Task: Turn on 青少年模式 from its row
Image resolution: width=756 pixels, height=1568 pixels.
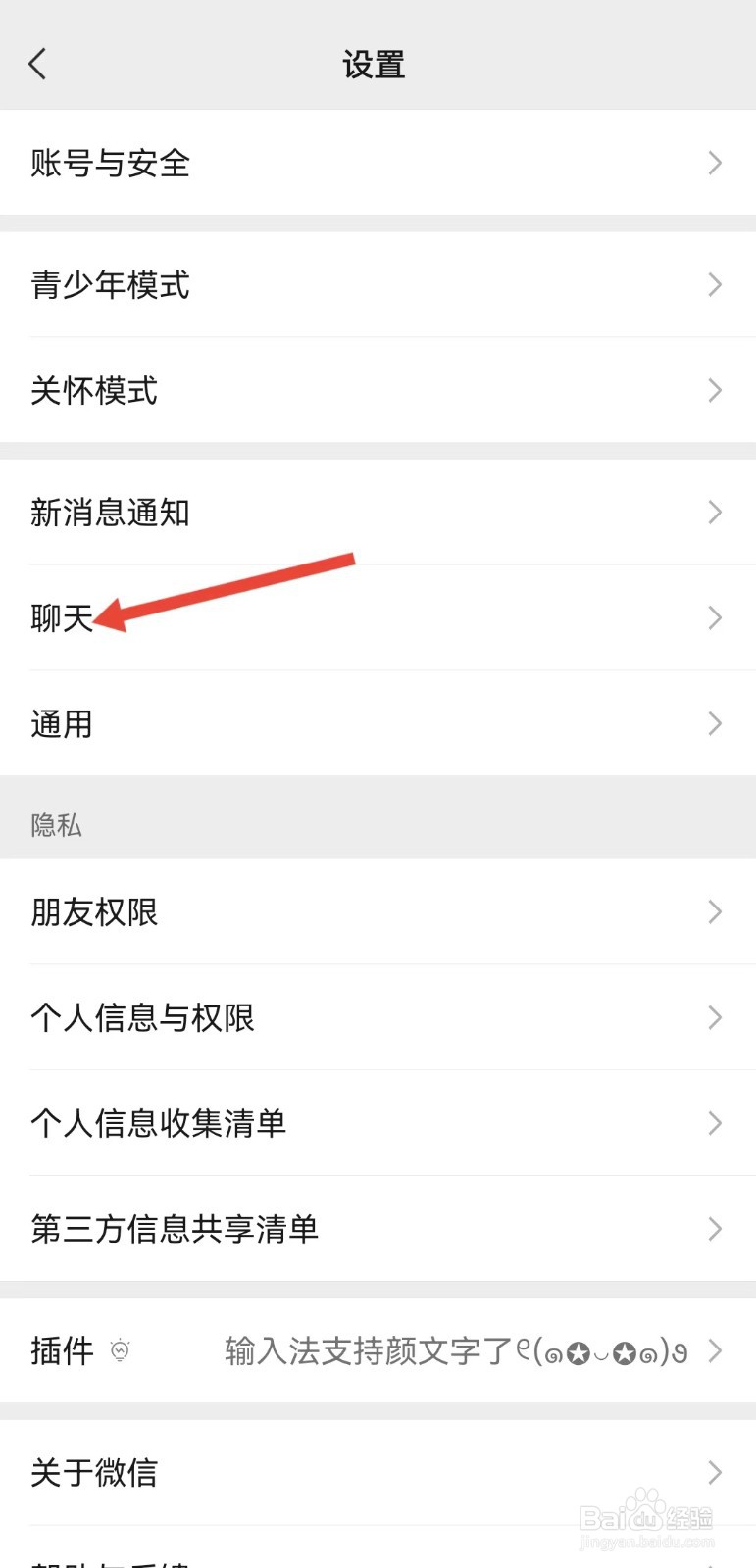Action: point(378,285)
